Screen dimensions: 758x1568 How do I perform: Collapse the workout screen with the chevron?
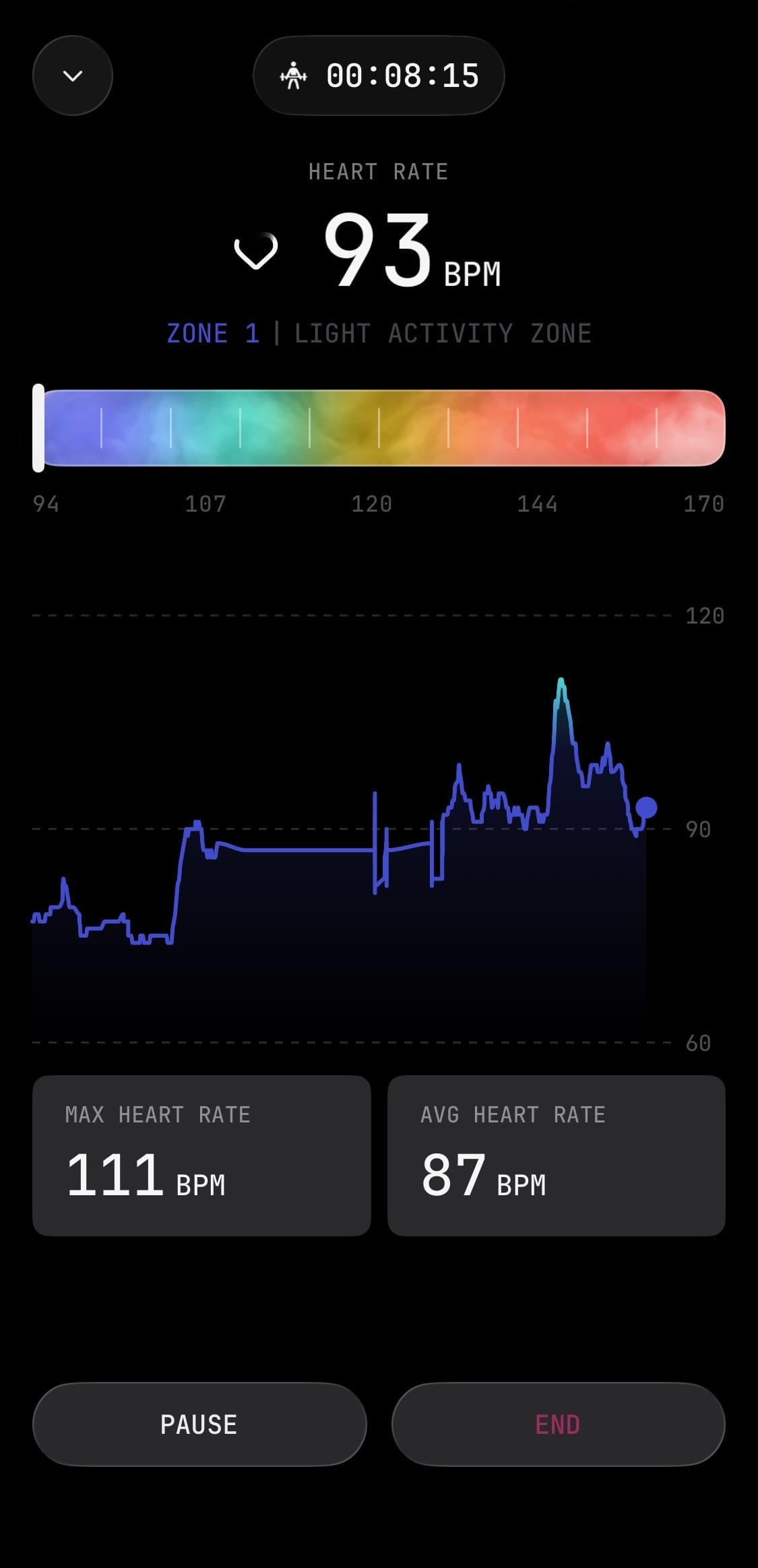click(x=73, y=76)
